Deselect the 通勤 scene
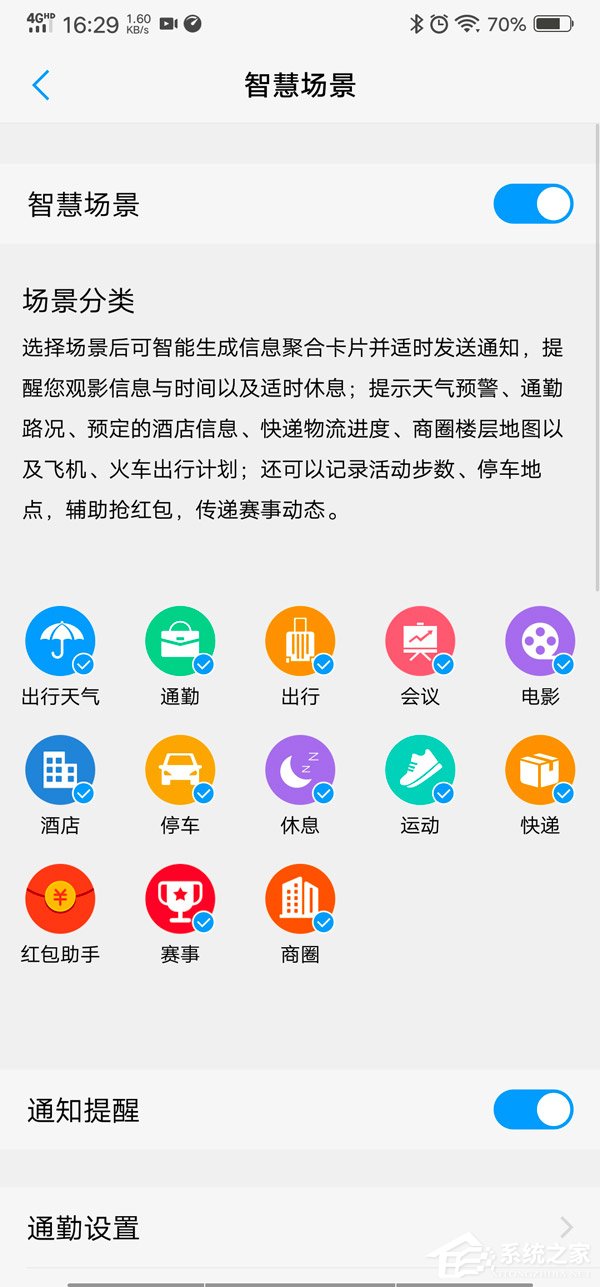Viewport: 600px width, 1287px height. tap(180, 642)
